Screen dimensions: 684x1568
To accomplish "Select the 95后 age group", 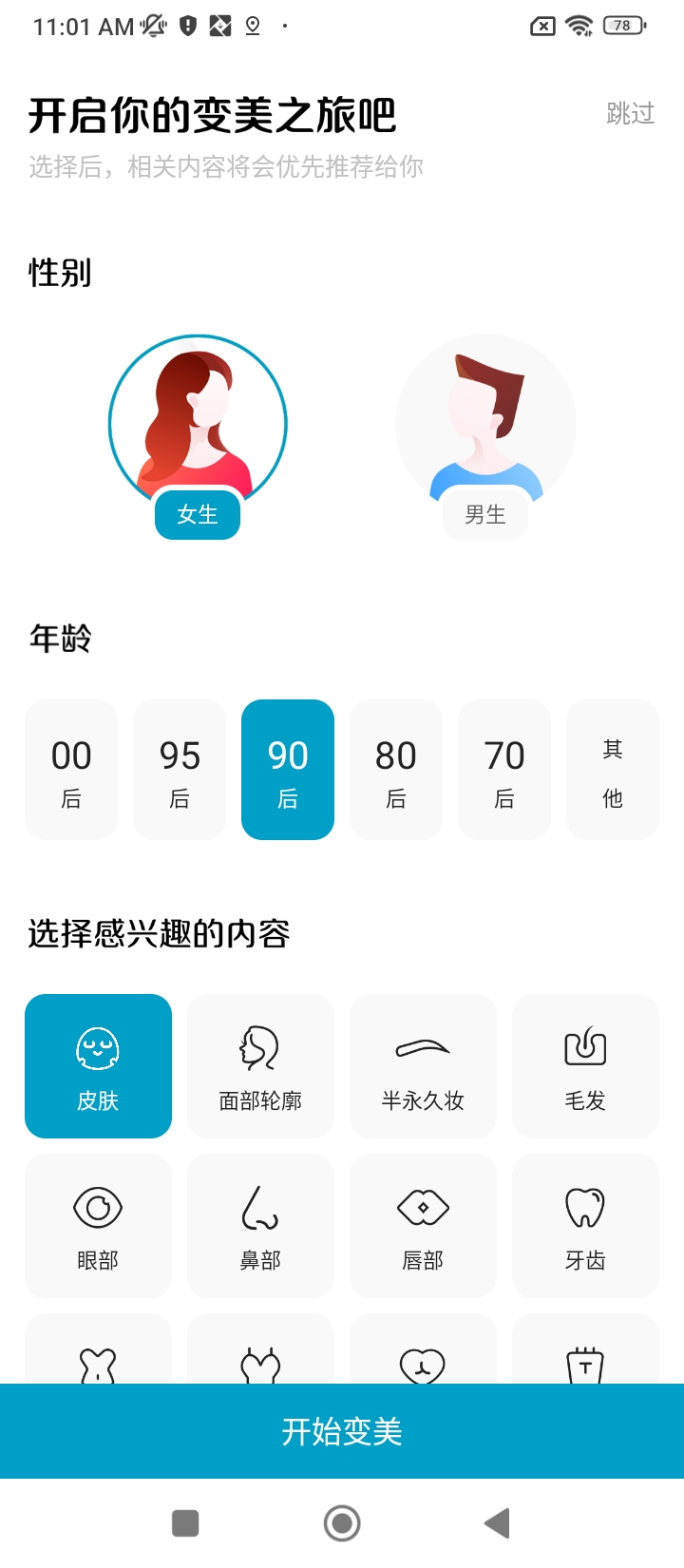I will click(x=180, y=770).
